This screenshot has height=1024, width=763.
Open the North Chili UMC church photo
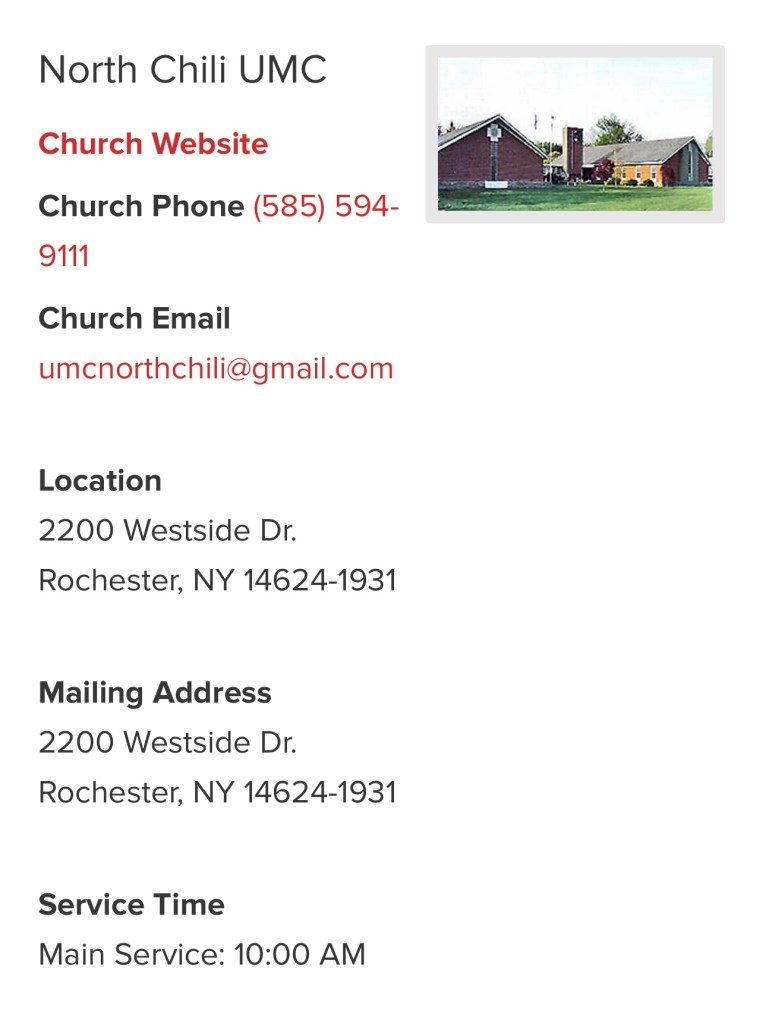[x=574, y=134]
